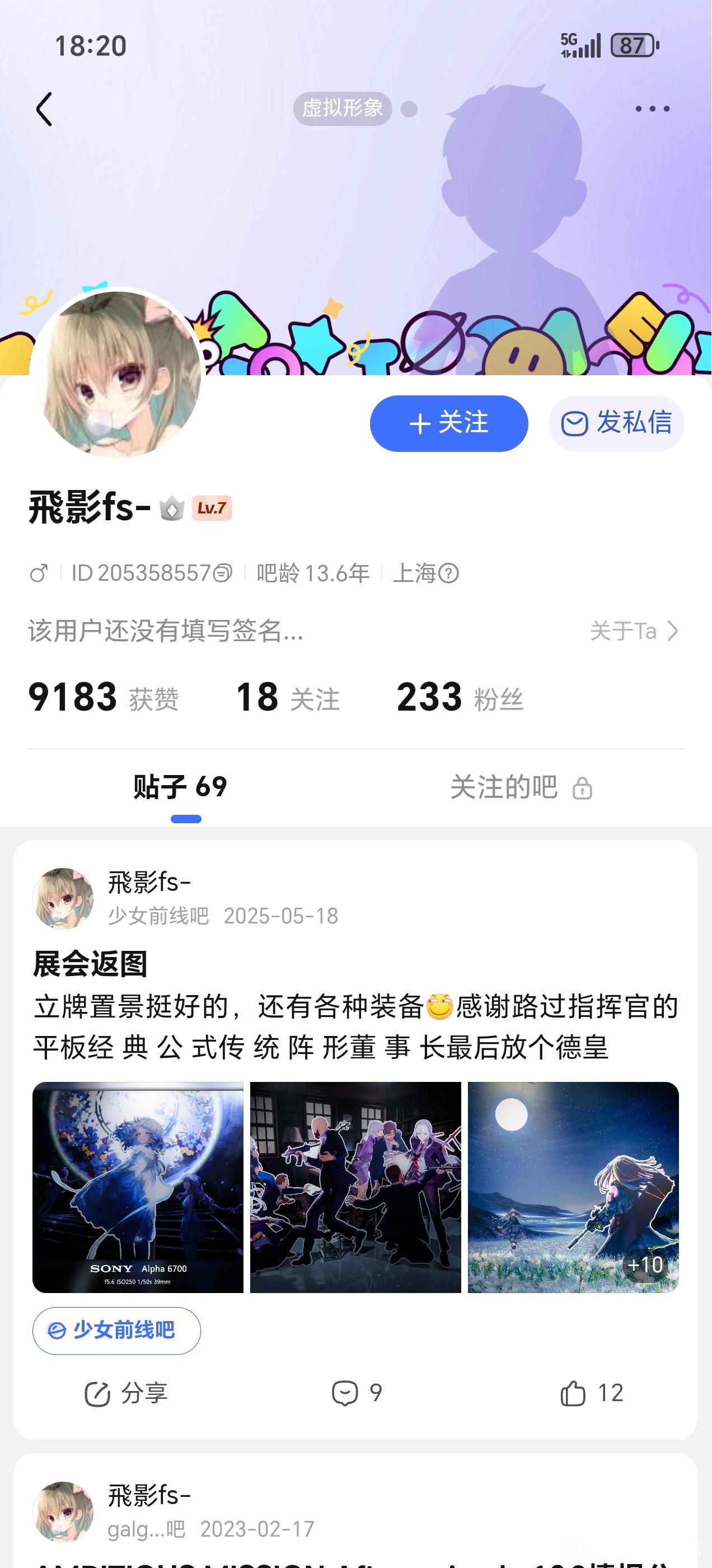Show the 上海 location help info
The height and width of the screenshot is (1568, 712).
[x=448, y=573]
